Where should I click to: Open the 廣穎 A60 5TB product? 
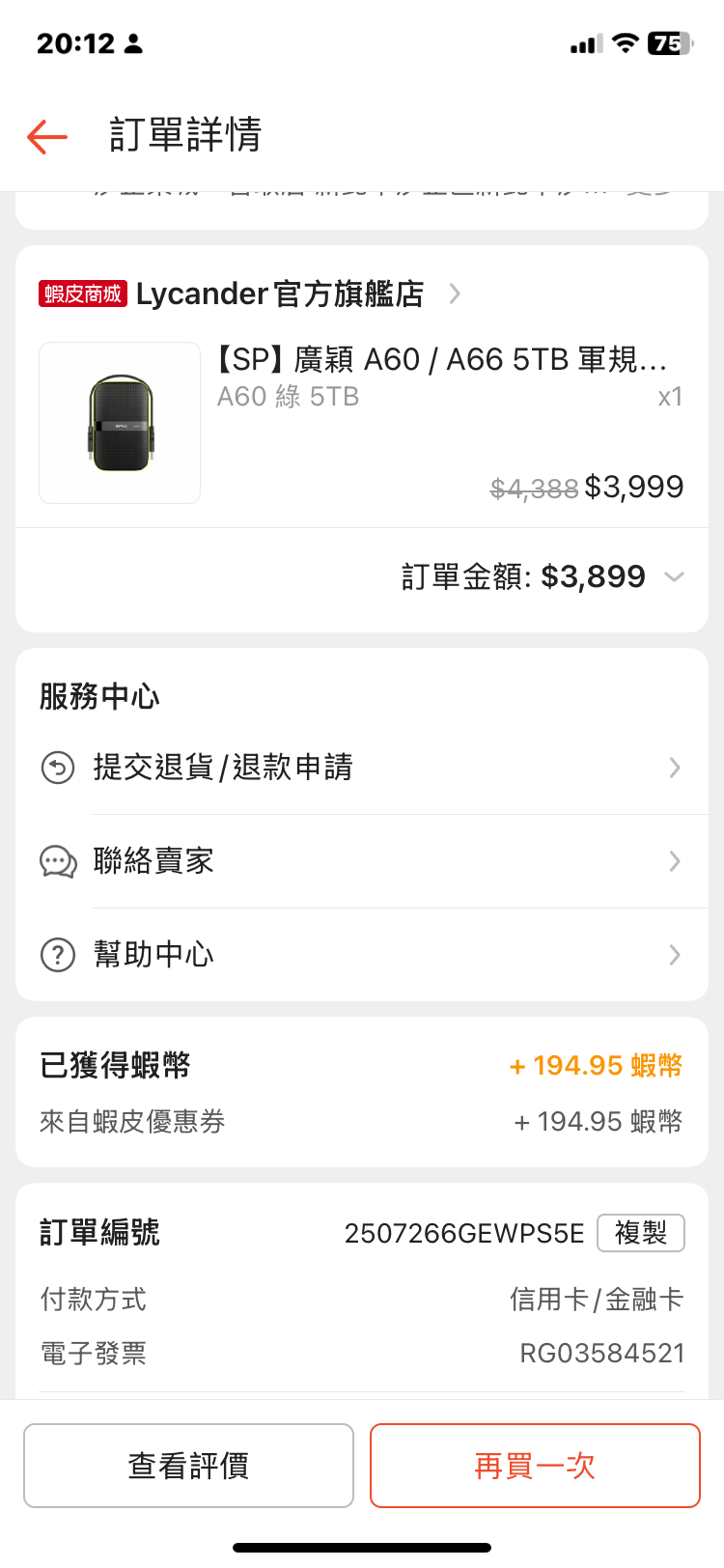[x=442, y=360]
